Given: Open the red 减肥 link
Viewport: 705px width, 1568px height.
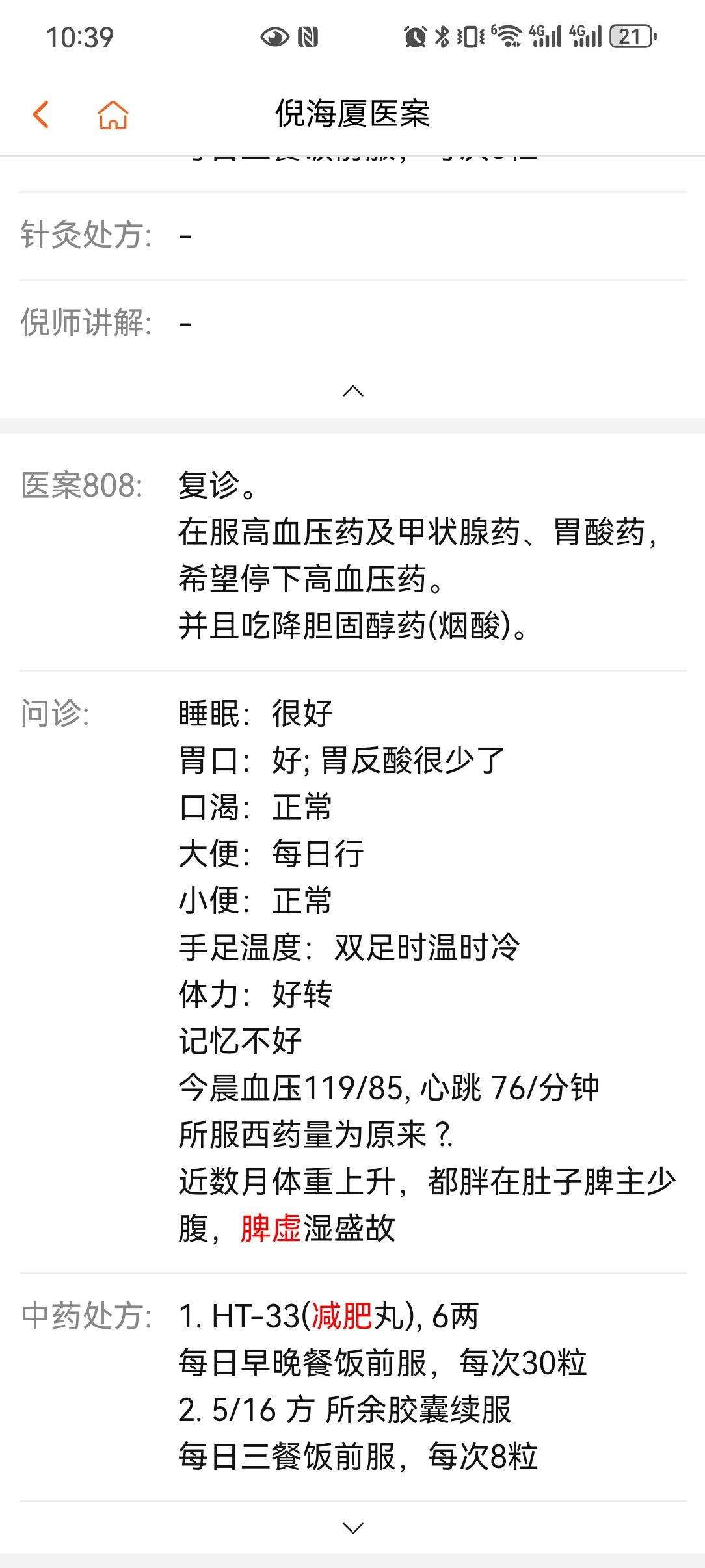Looking at the screenshot, I should click(342, 1317).
